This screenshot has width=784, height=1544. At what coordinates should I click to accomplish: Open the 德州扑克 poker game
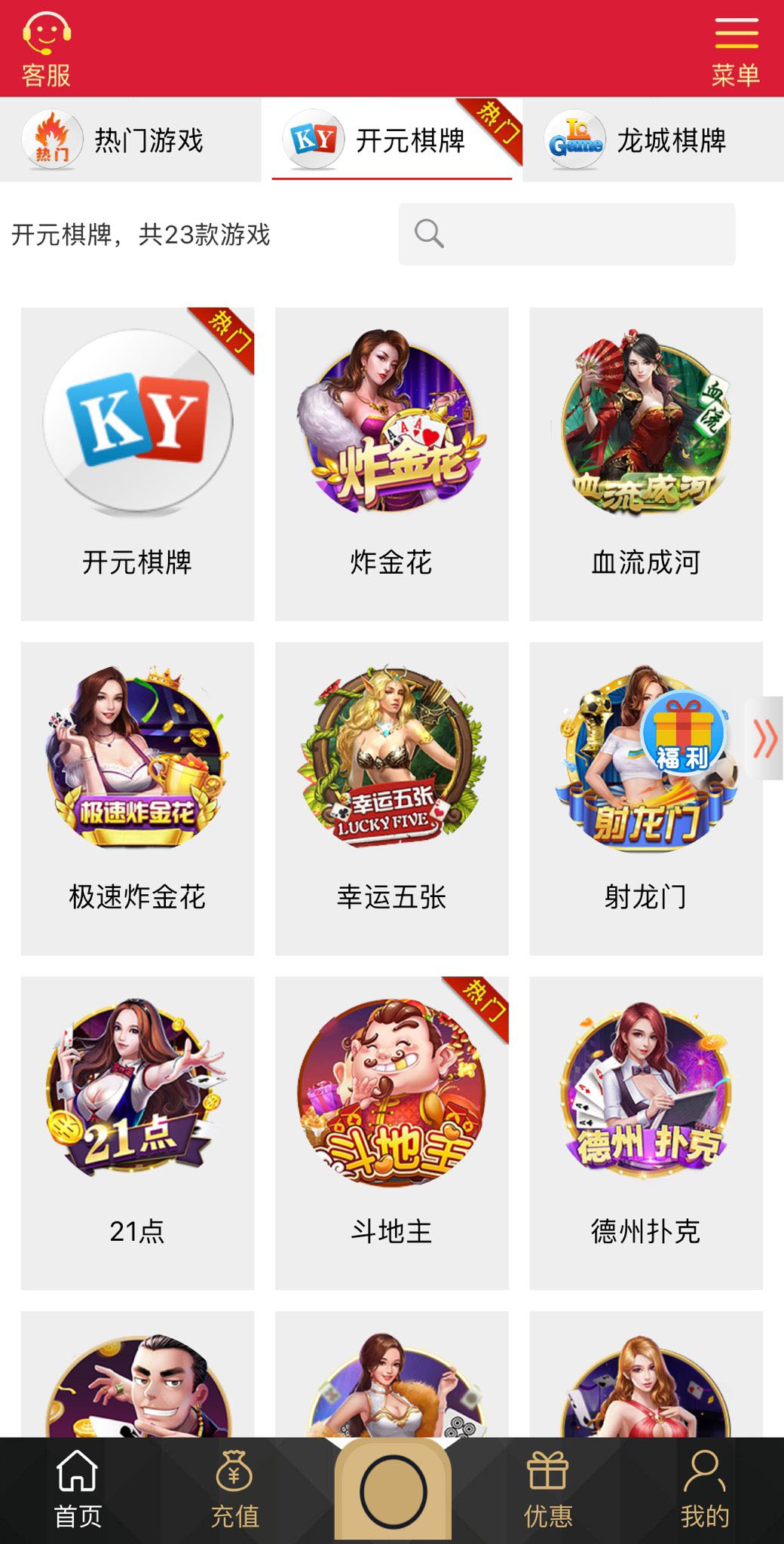pyautogui.click(x=646, y=1132)
